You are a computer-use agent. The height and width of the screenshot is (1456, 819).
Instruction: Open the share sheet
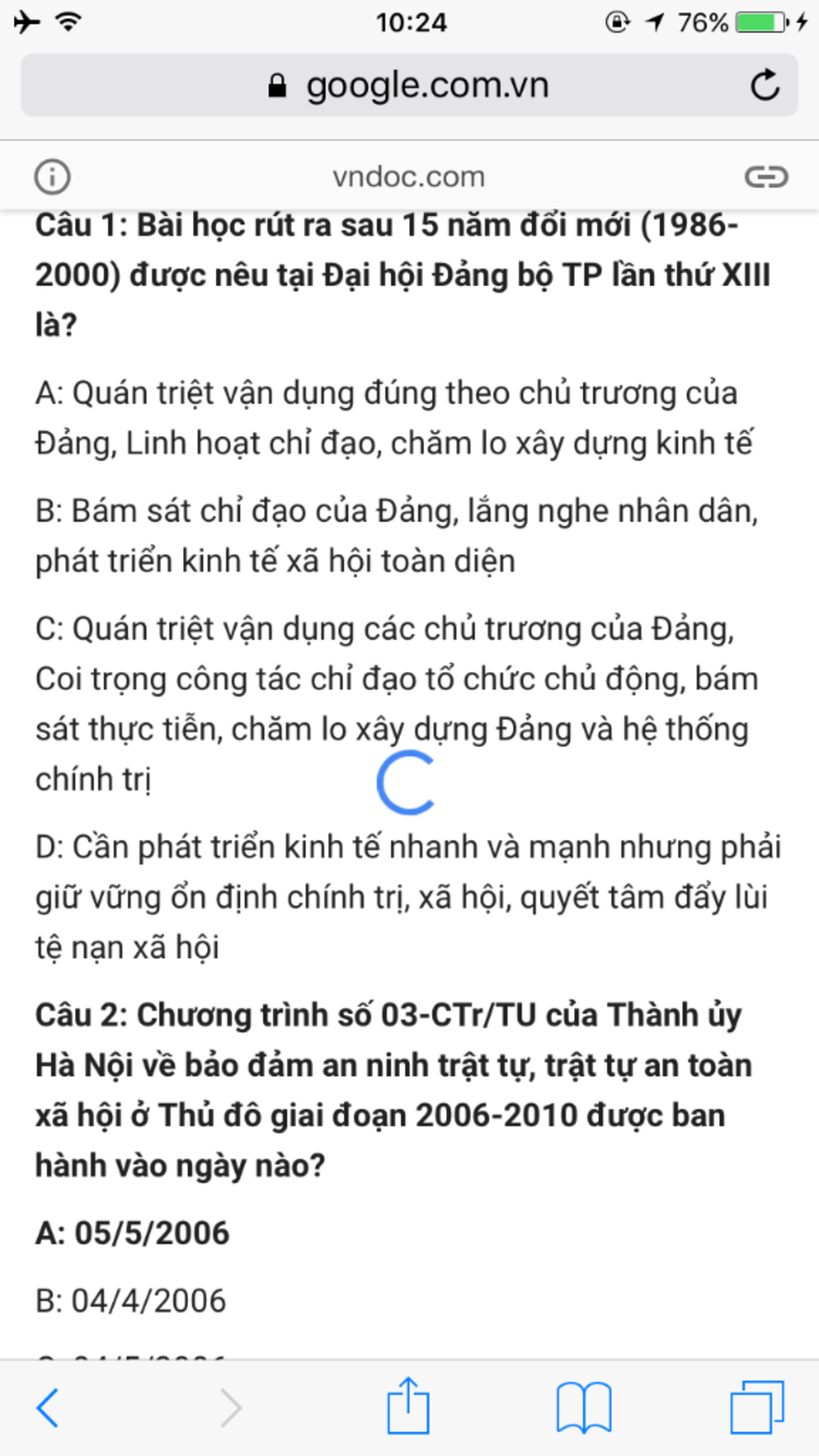[408, 1405]
